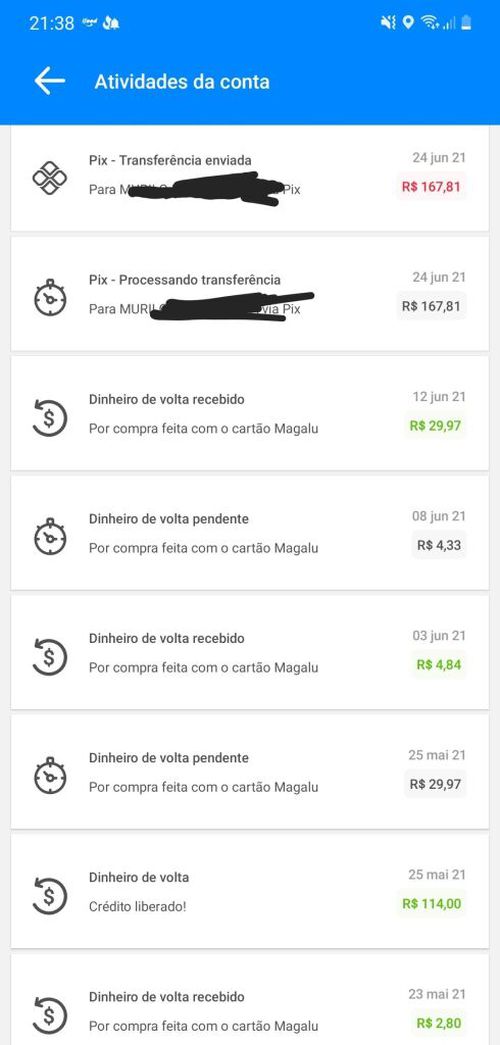This screenshot has width=500, height=1045.
Task: Go back from Atividades da conta
Action: point(49,81)
